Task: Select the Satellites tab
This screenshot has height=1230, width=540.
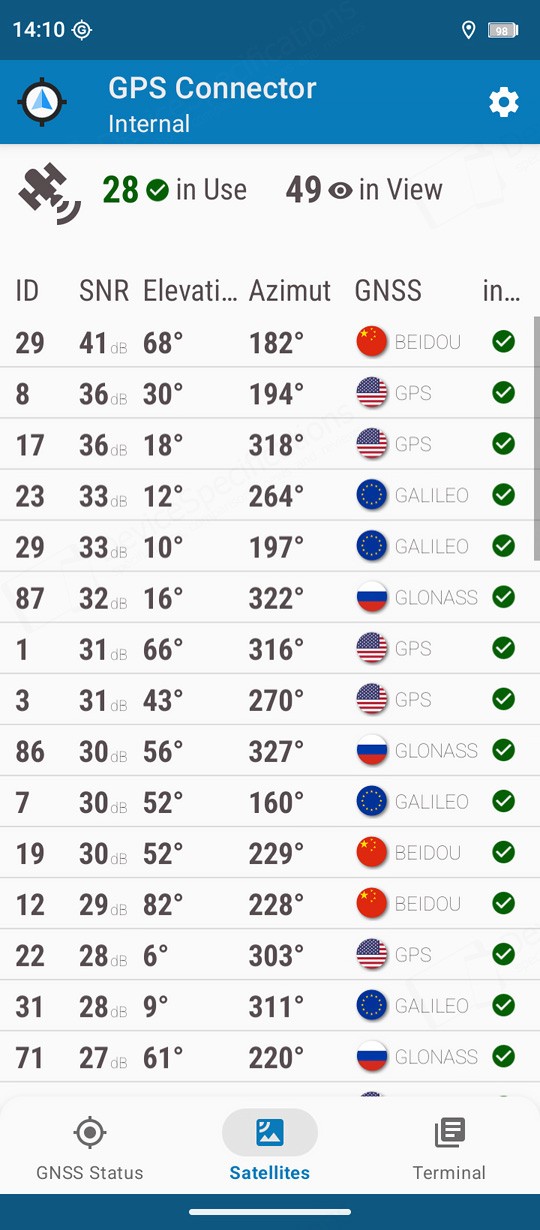Action: 270,1148
